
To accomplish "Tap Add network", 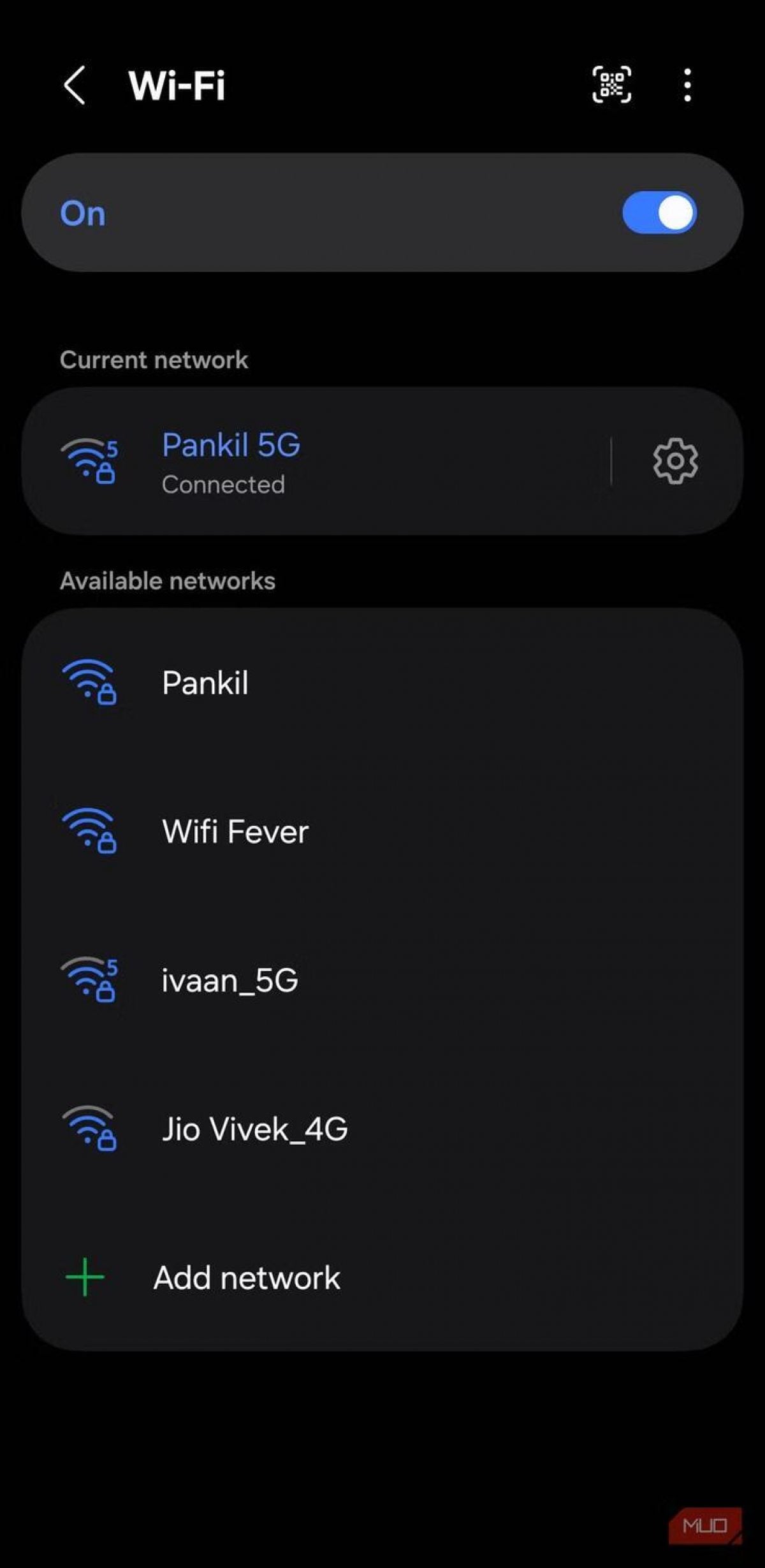I will [246, 1278].
